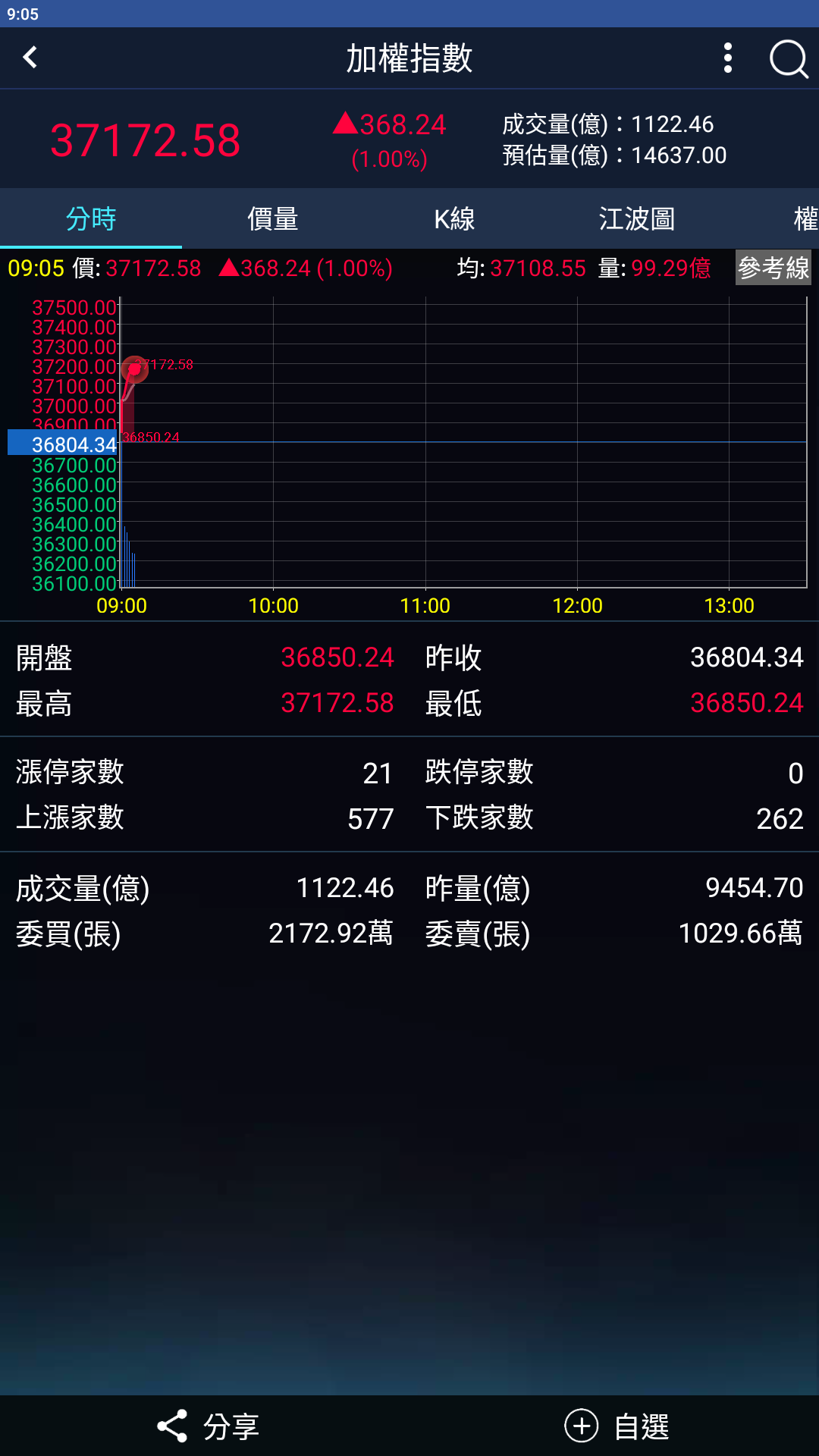Toggle the 參考線 reference line button
819x1456 pixels.
coord(773,268)
